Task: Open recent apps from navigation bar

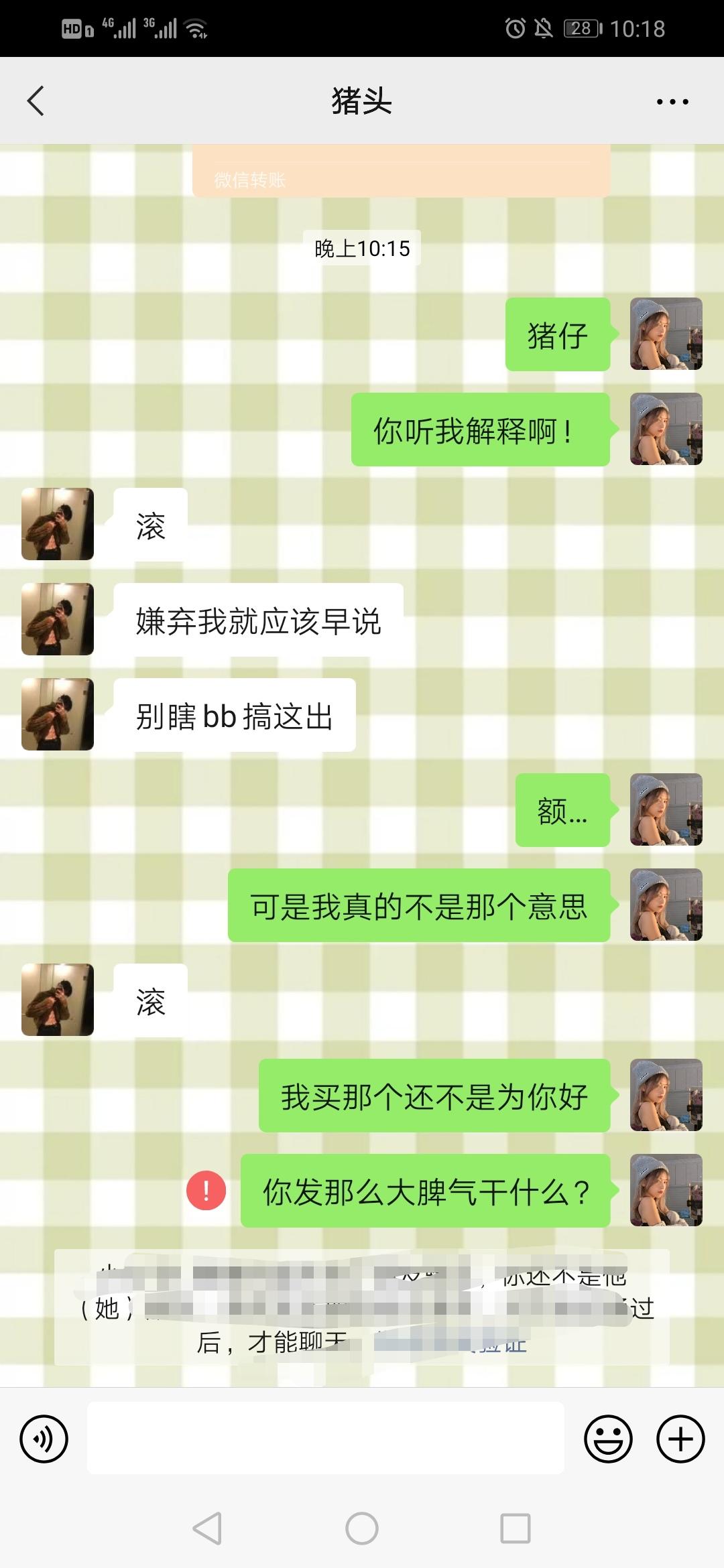Action: click(516, 1528)
